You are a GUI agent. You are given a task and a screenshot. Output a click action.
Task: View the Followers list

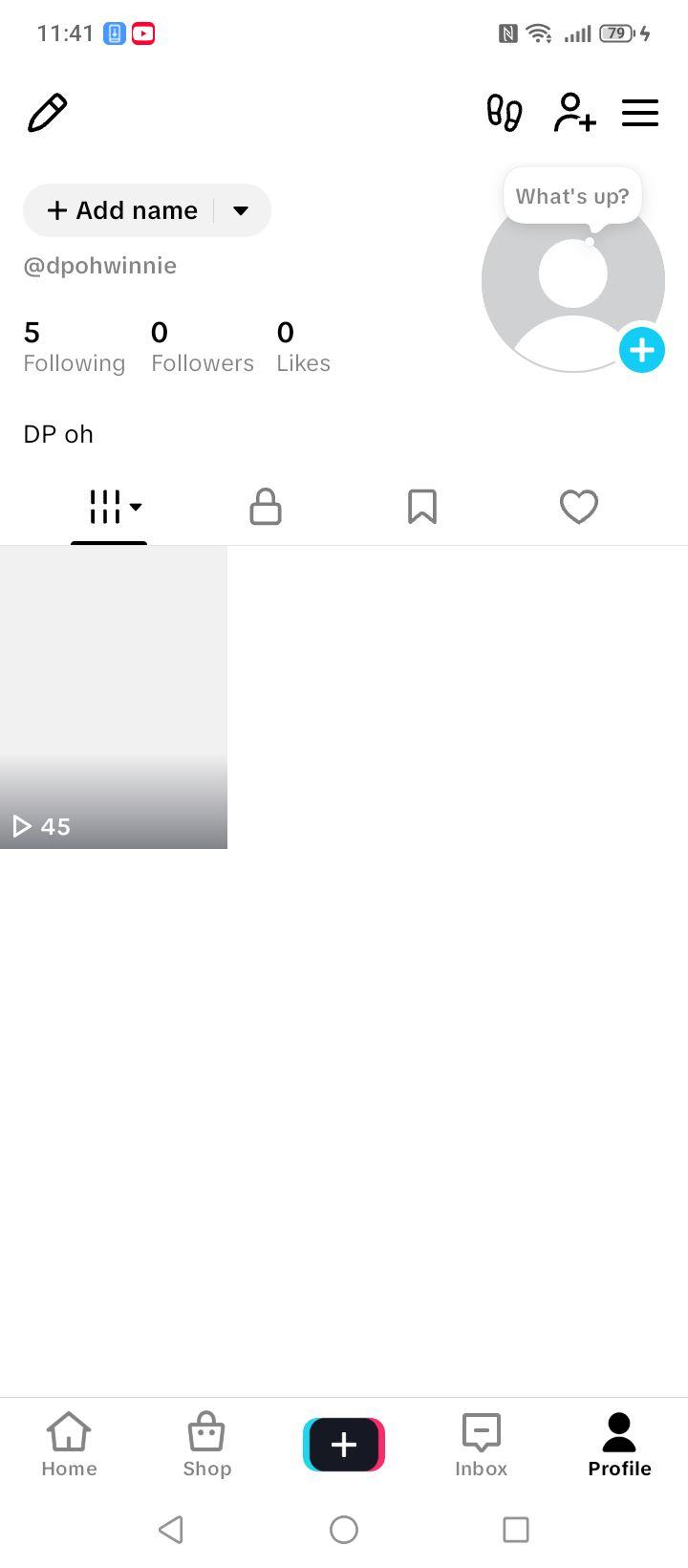click(203, 347)
